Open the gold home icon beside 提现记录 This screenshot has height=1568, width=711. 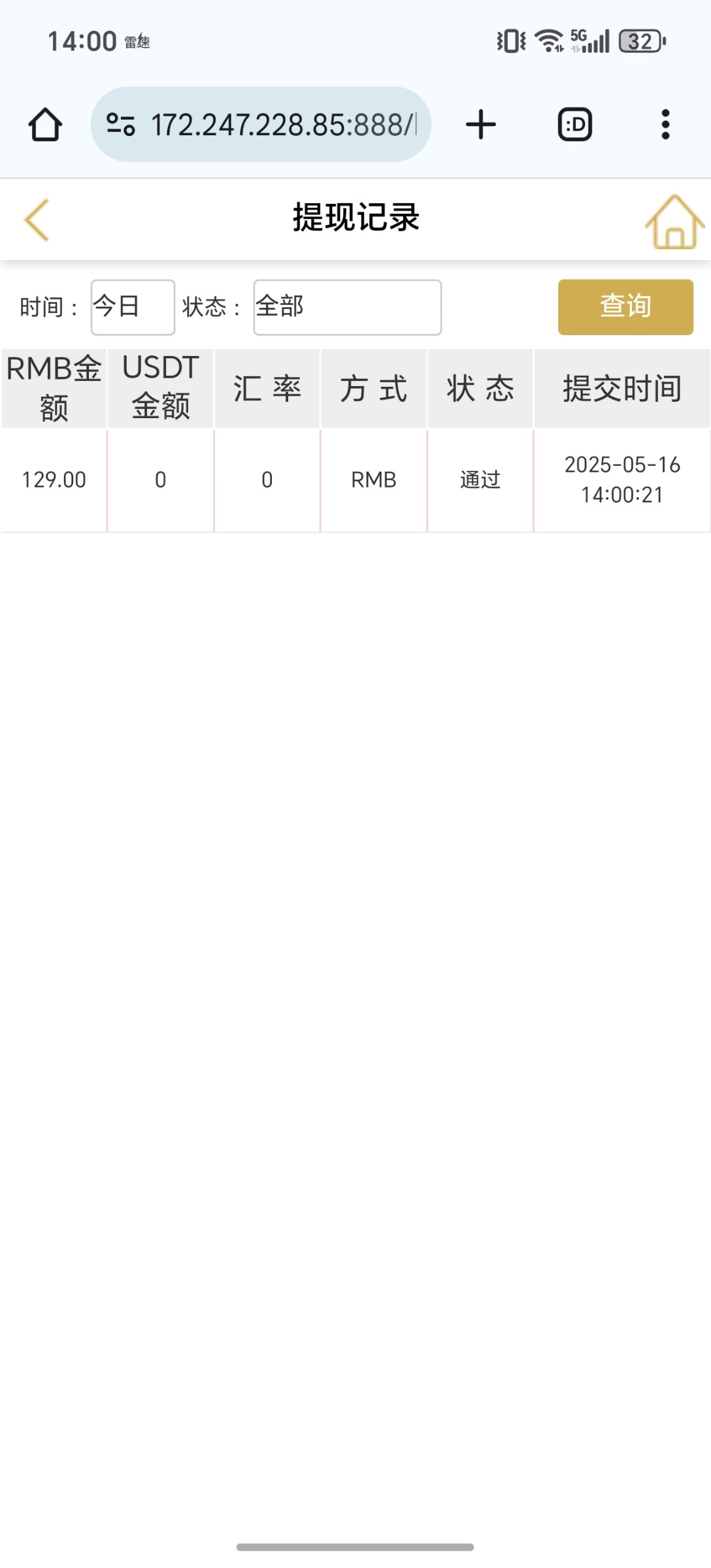[x=675, y=221]
